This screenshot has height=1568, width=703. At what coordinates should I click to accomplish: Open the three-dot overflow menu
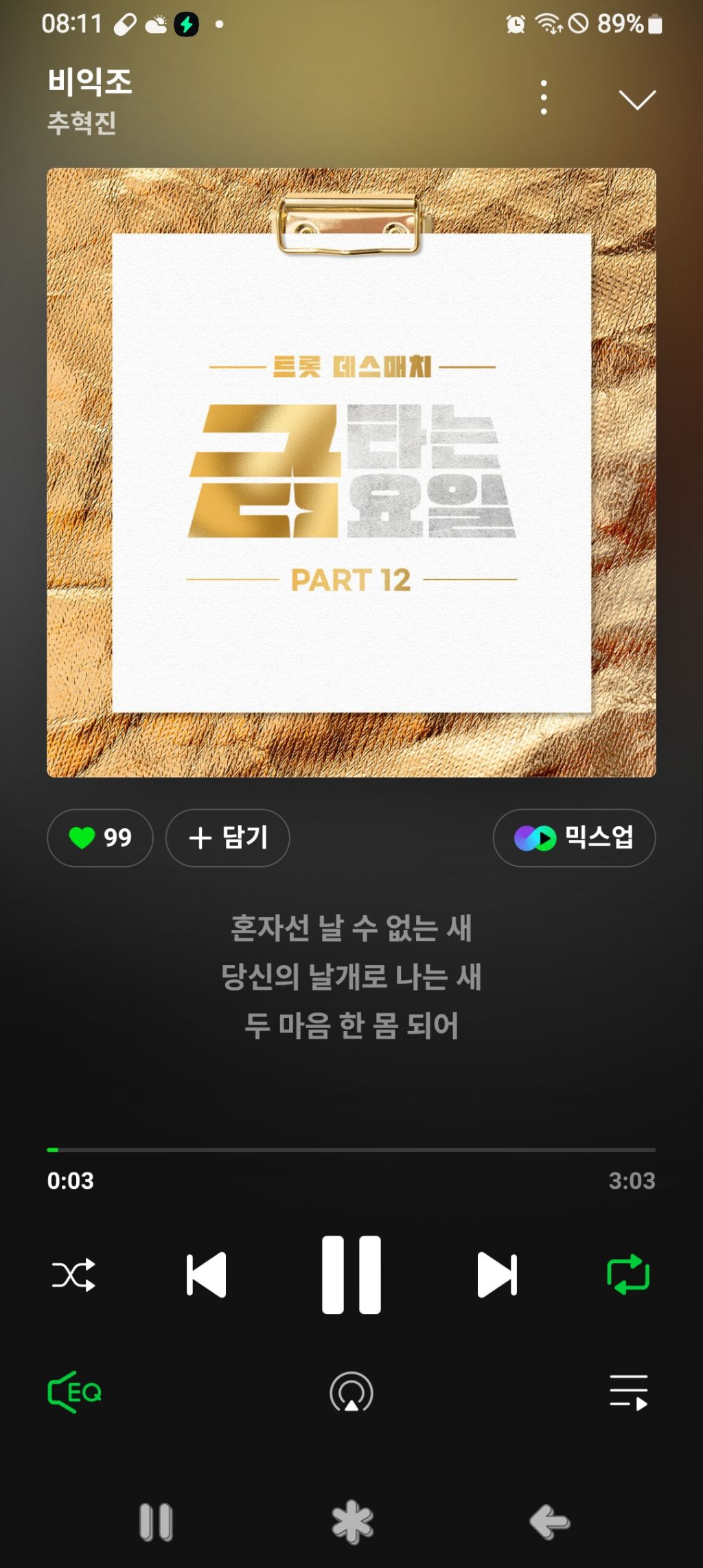(544, 98)
